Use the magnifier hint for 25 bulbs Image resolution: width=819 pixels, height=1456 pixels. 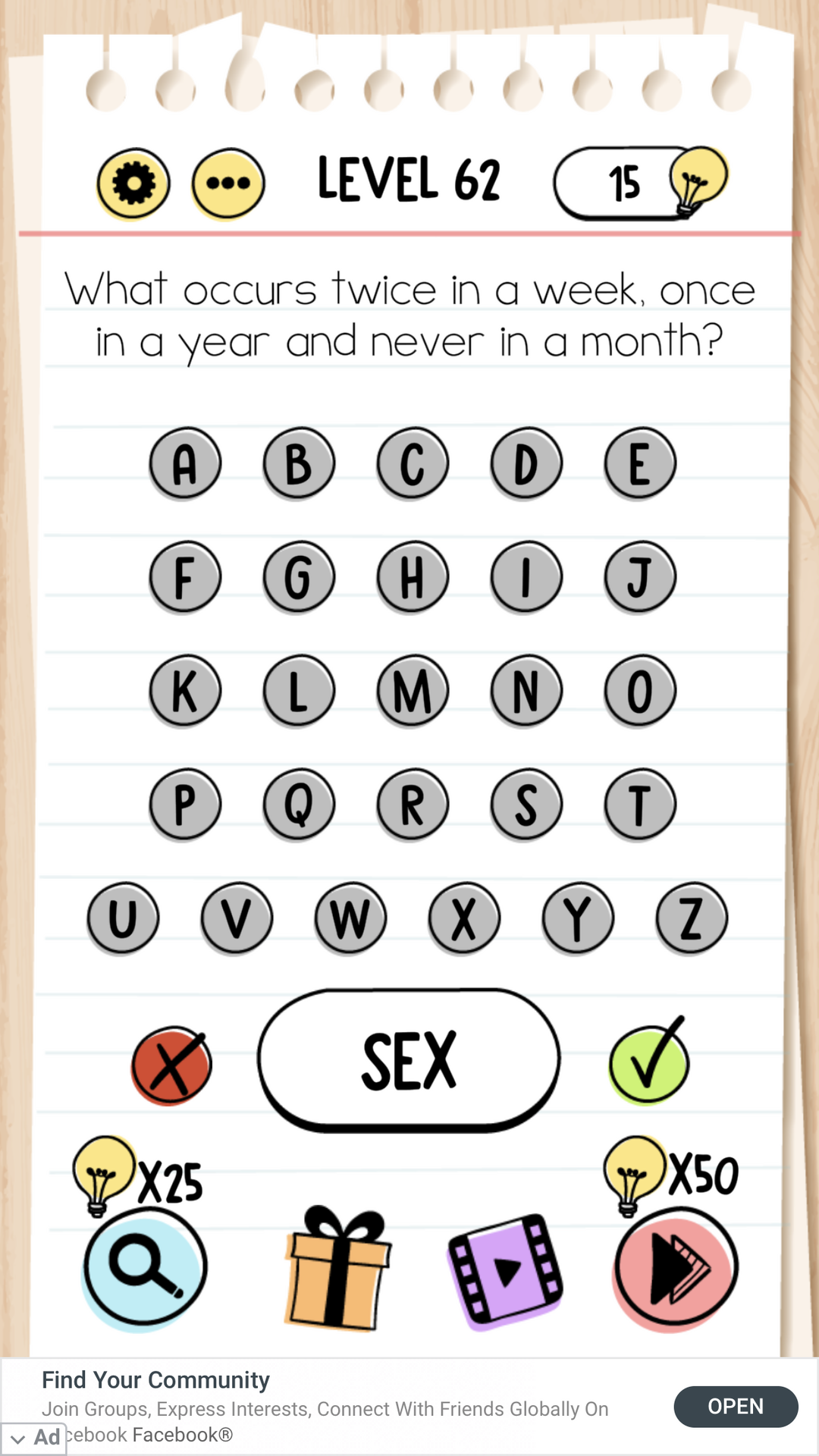(144, 1268)
